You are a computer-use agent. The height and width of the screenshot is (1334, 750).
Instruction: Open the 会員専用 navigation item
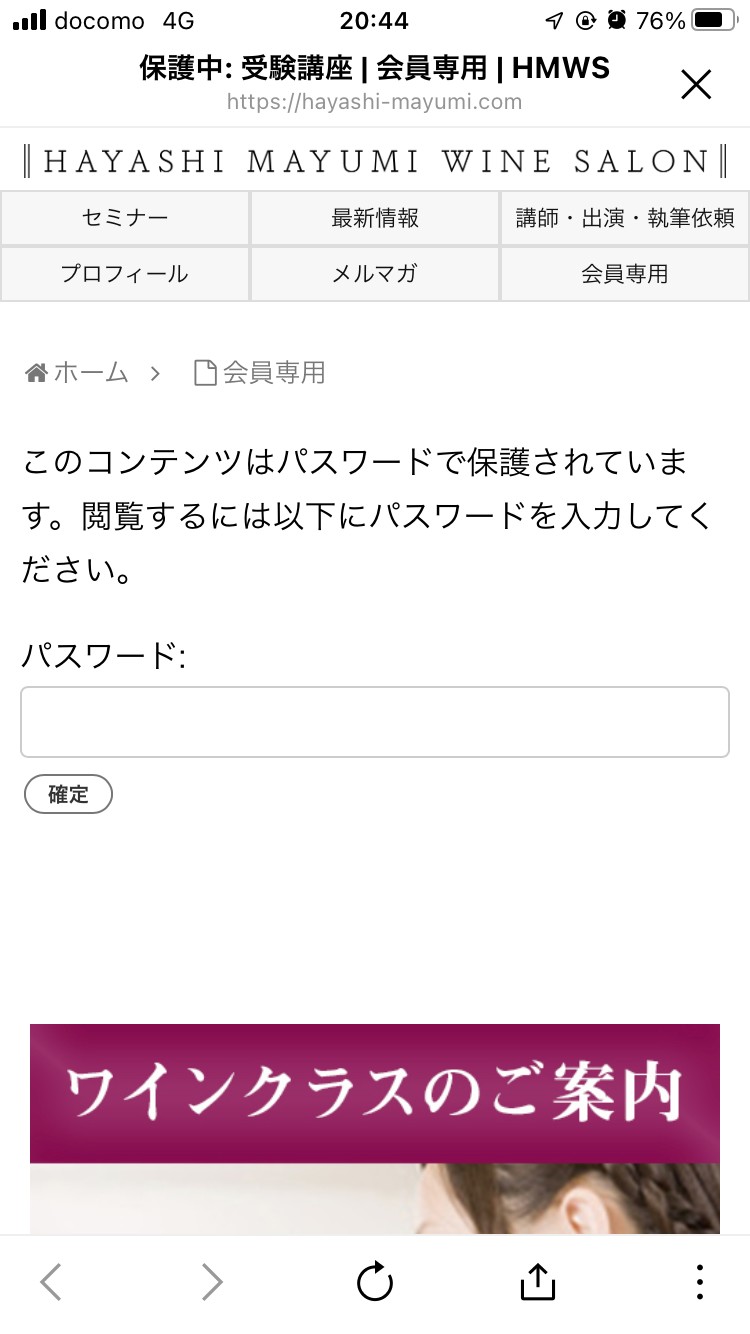(625, 274)
